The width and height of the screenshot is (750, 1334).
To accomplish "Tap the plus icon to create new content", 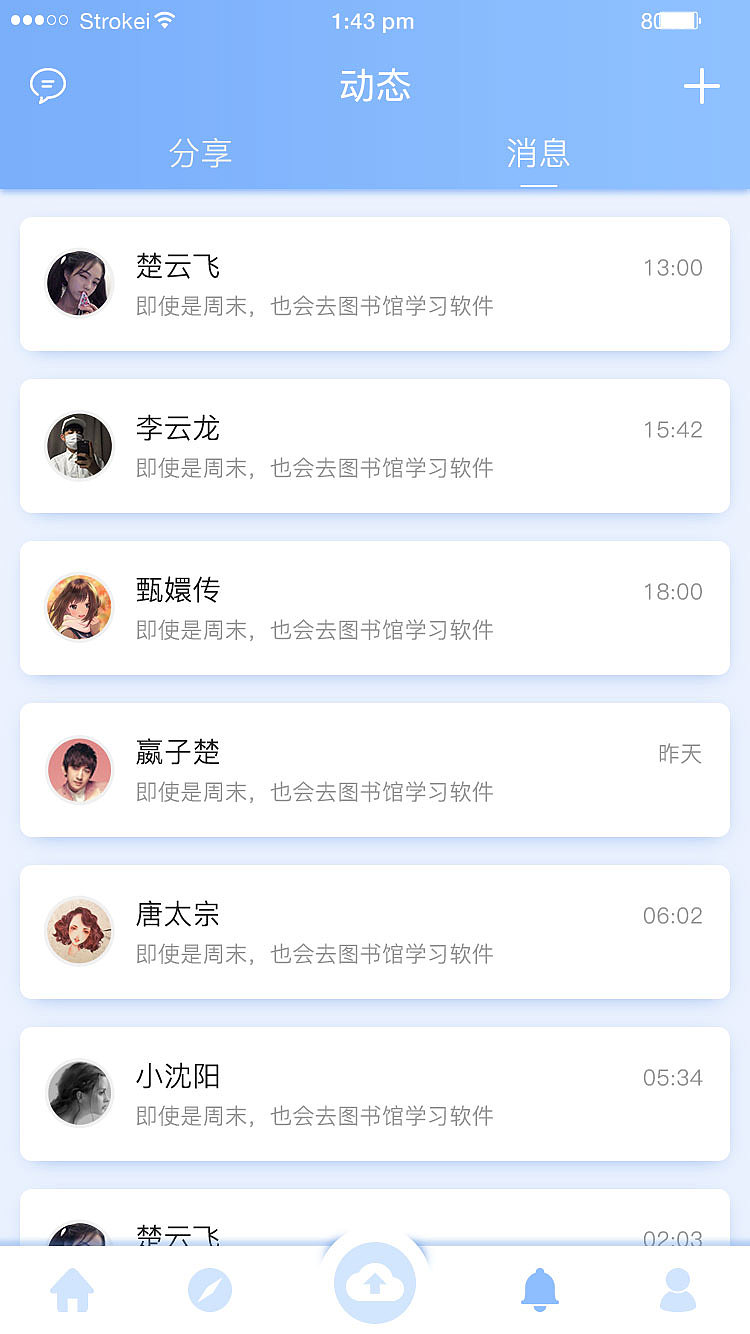I will [701, 86].
